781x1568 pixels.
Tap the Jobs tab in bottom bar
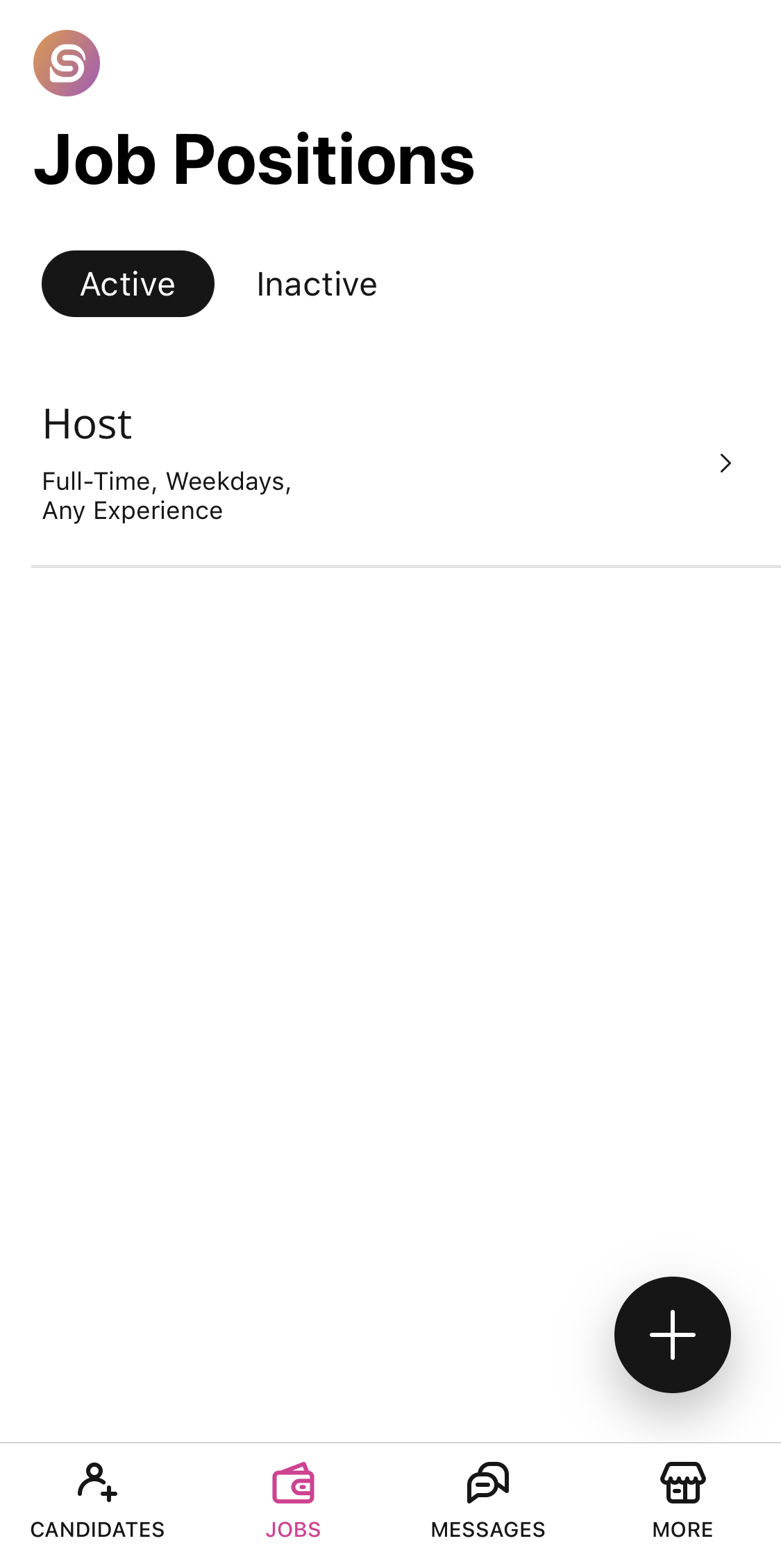293,1501
